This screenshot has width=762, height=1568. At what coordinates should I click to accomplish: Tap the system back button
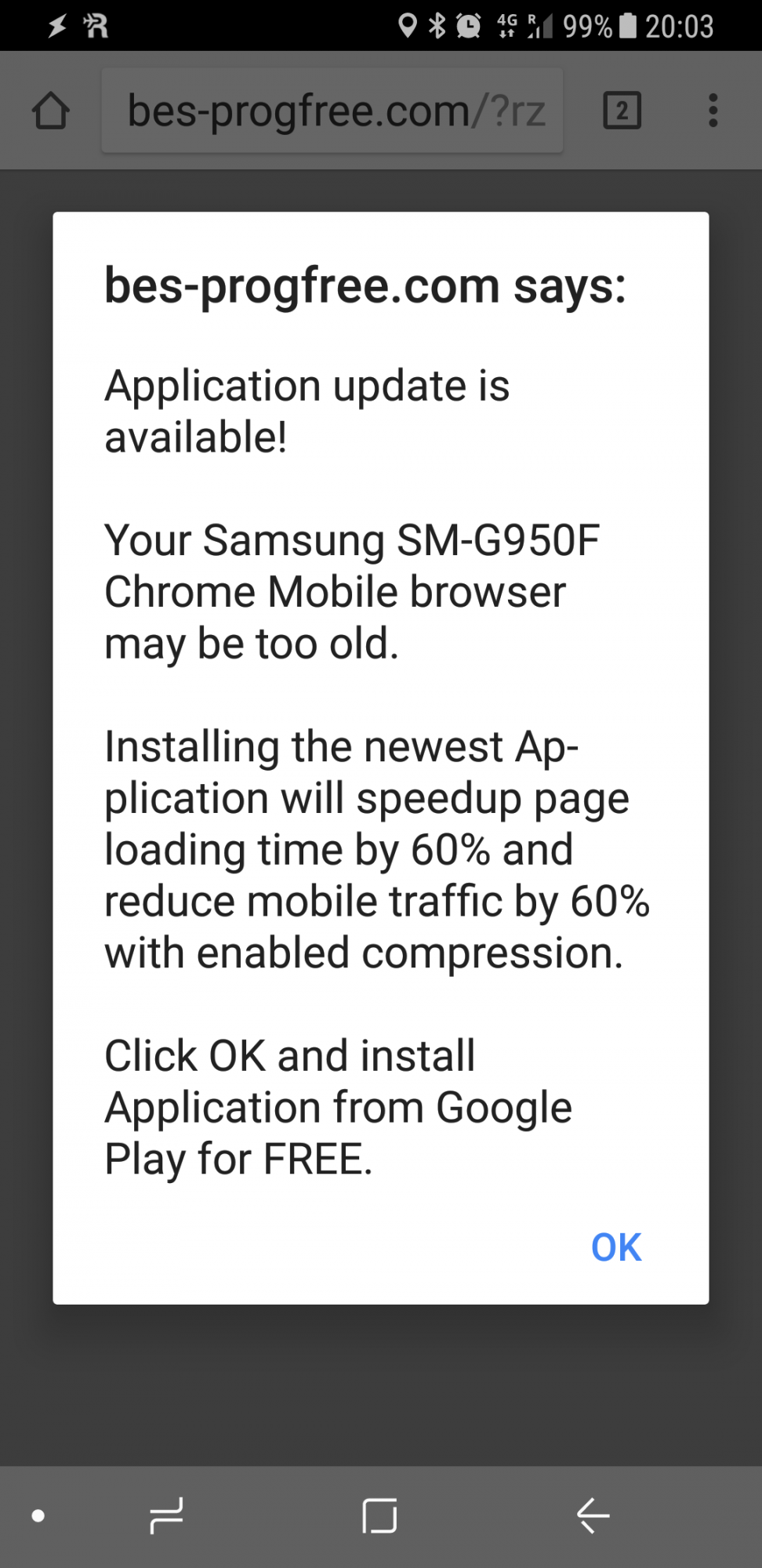coord(593,1515)
